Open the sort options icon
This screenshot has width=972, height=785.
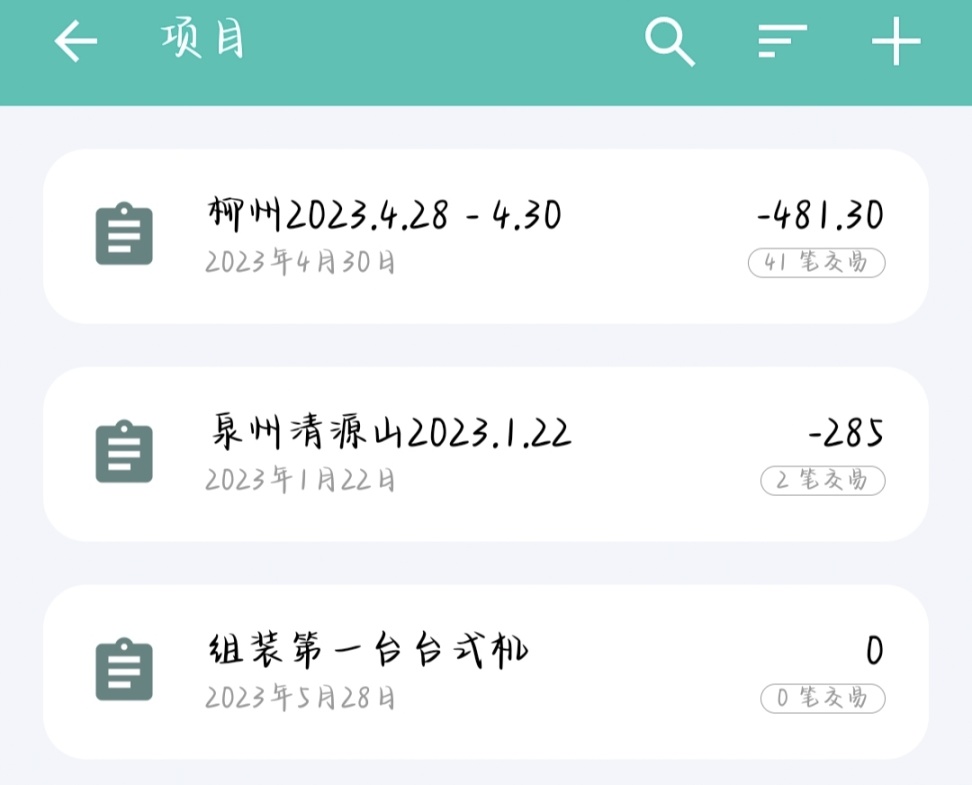781,42
